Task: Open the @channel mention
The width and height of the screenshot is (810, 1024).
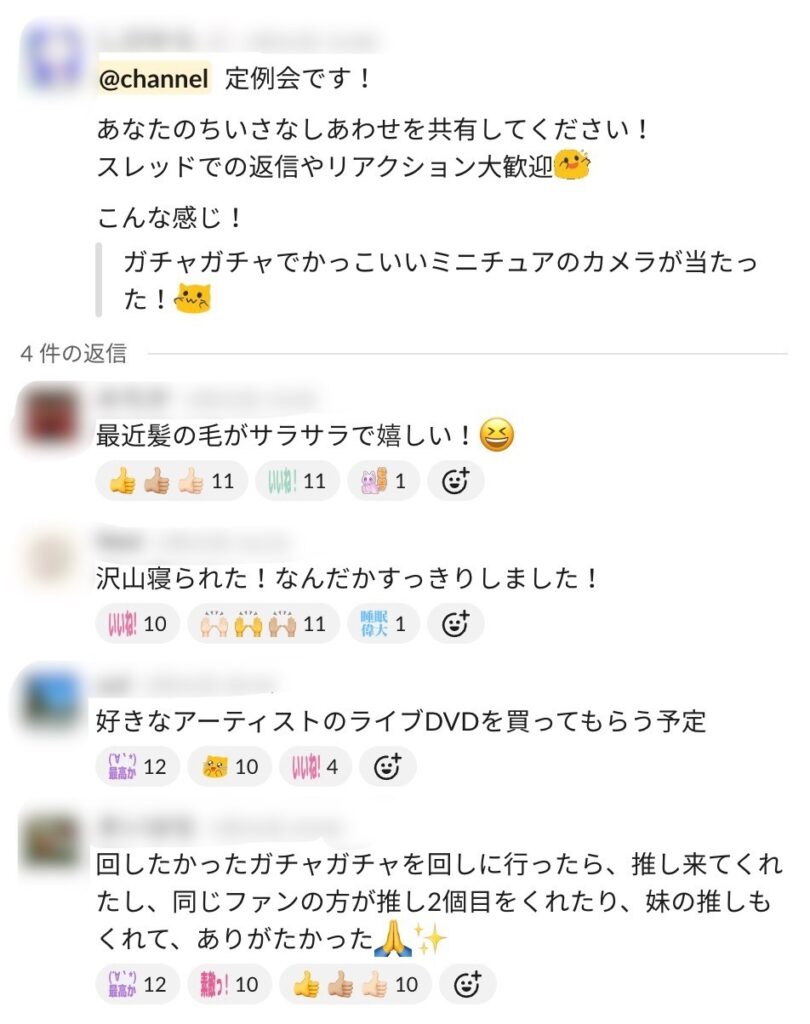Action: (x=153, y=78)
